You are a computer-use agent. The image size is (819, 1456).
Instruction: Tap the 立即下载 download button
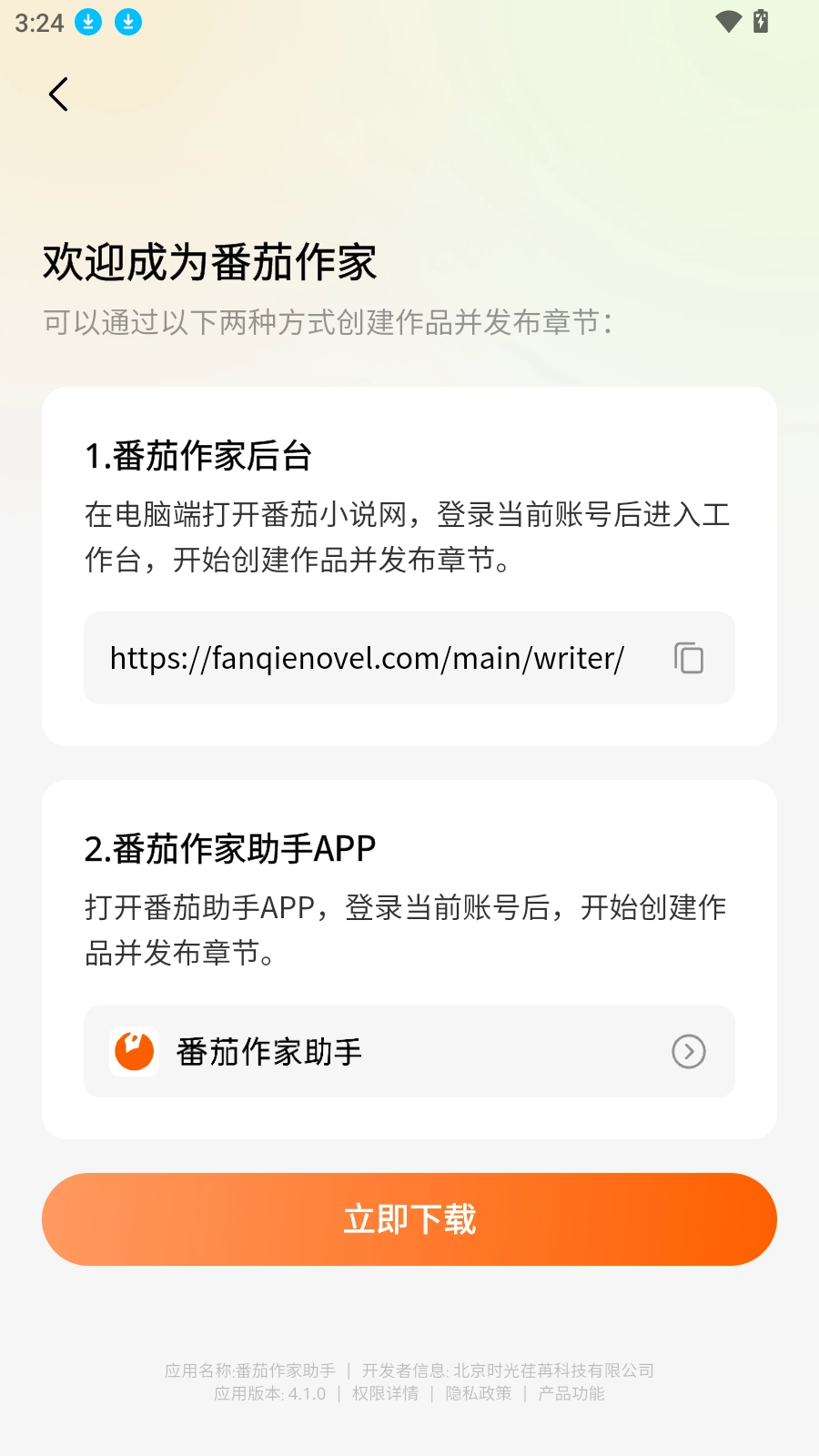(x=409, y=1219)
